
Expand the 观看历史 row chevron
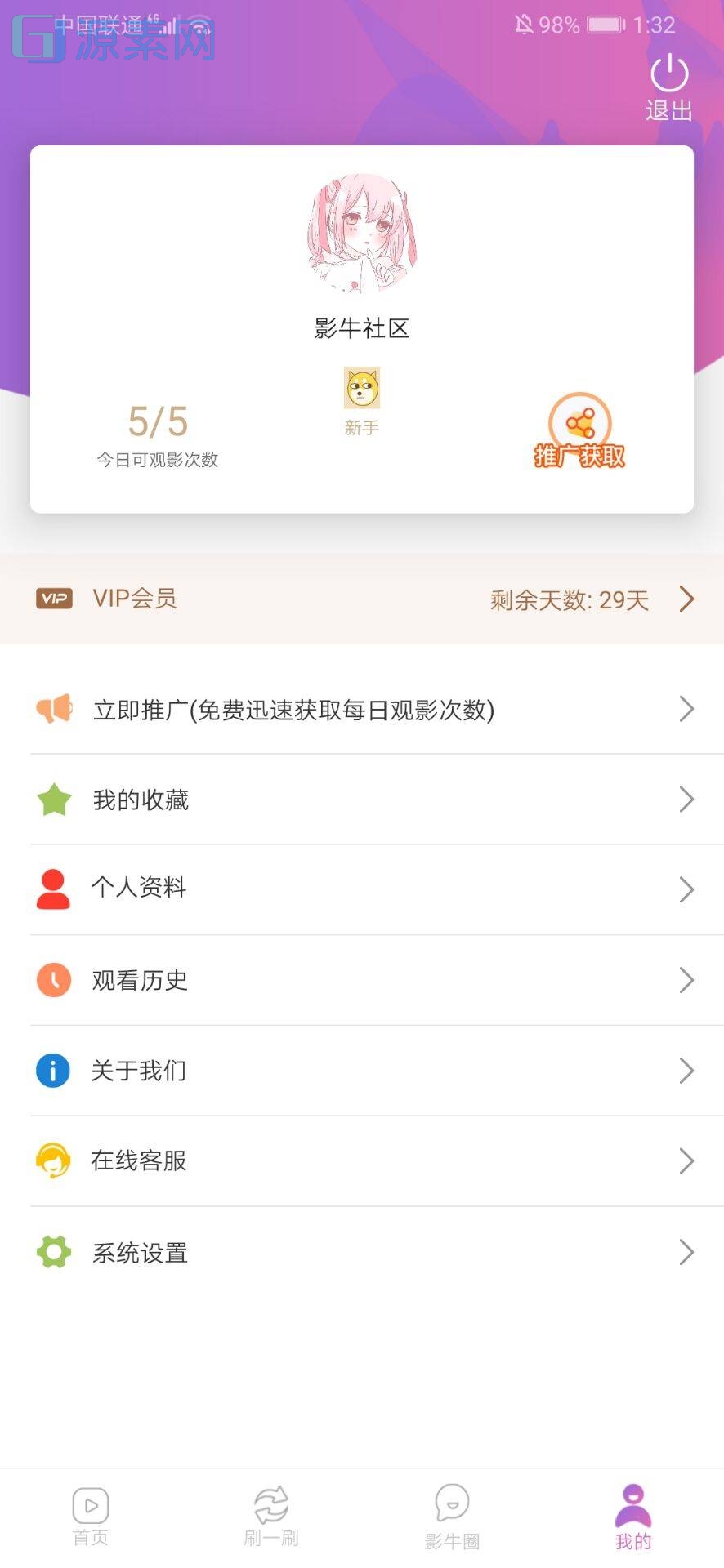click(x=687, y=980)
